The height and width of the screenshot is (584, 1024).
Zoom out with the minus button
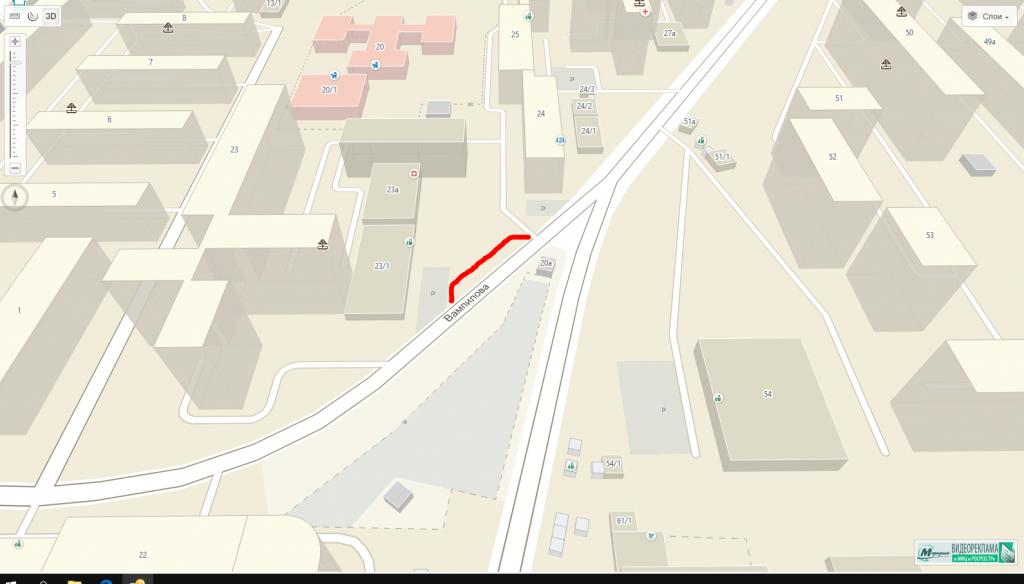point(14,168)
